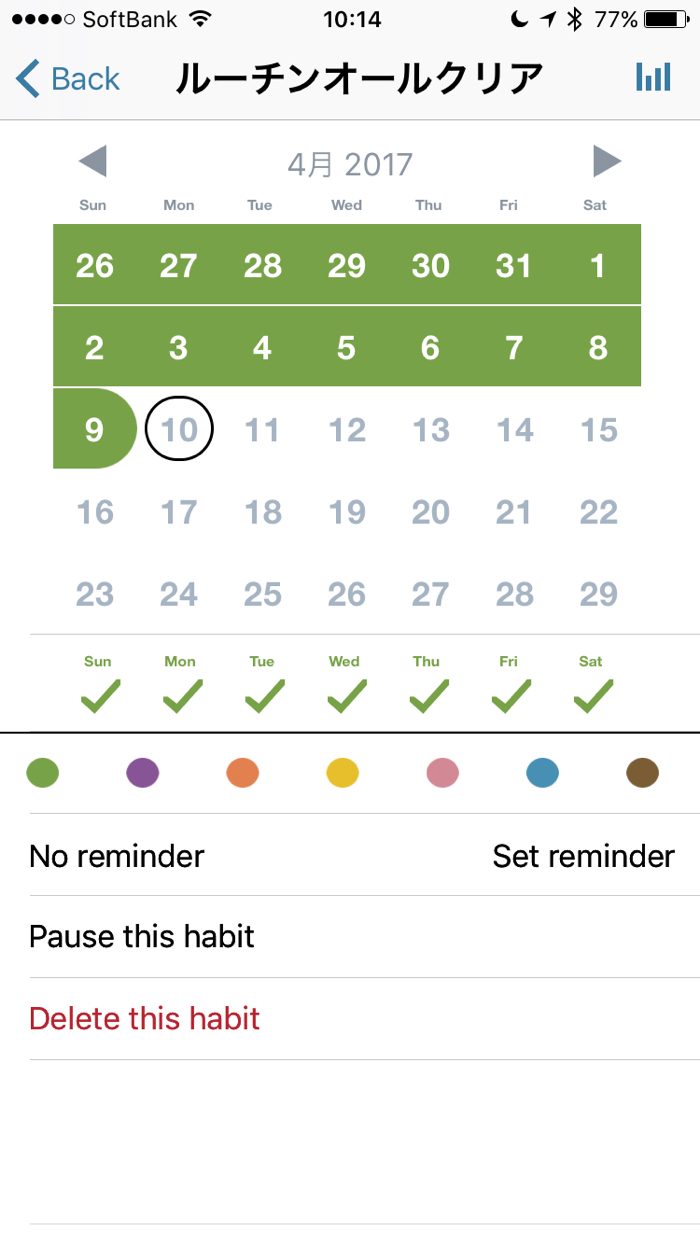Viewport: 700px width, 1245px height.
Task: Pause this habit
Action: (x=142, y=937)
